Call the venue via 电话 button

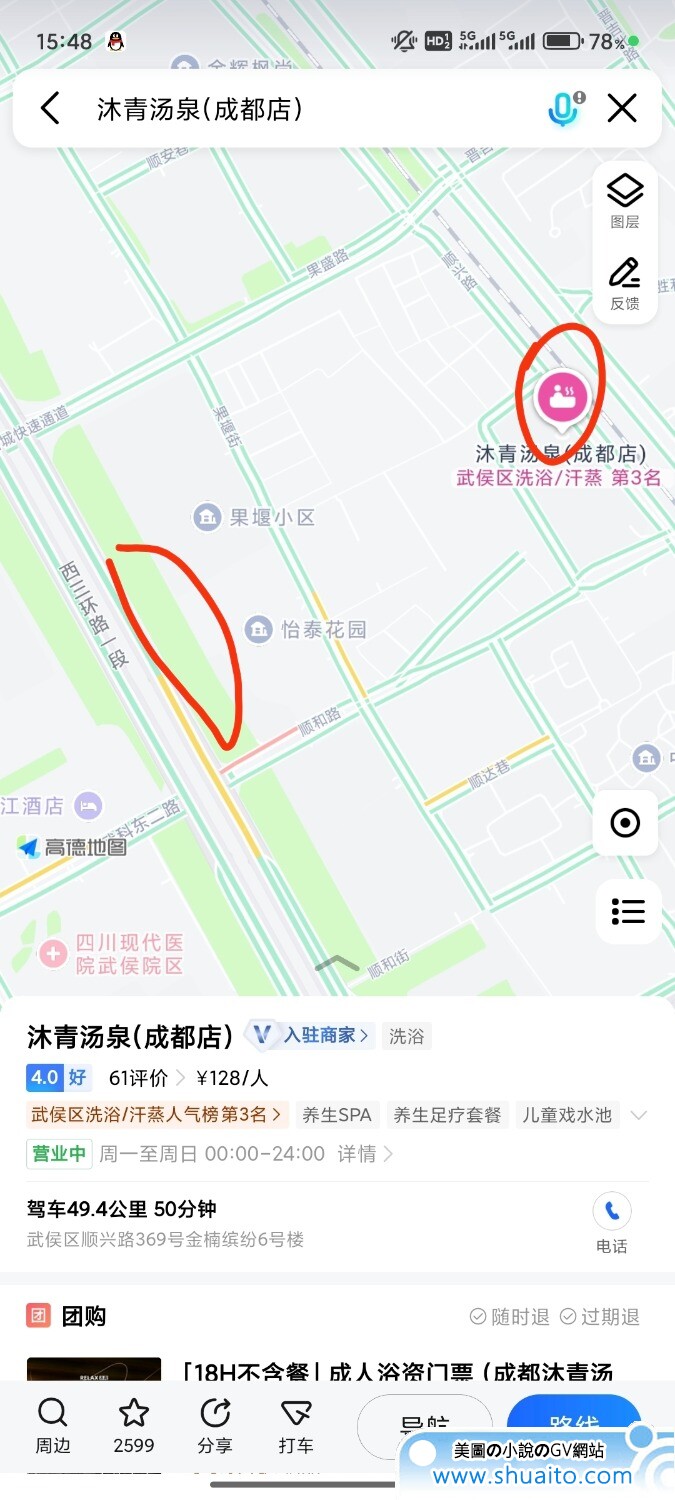point(611,1223)
